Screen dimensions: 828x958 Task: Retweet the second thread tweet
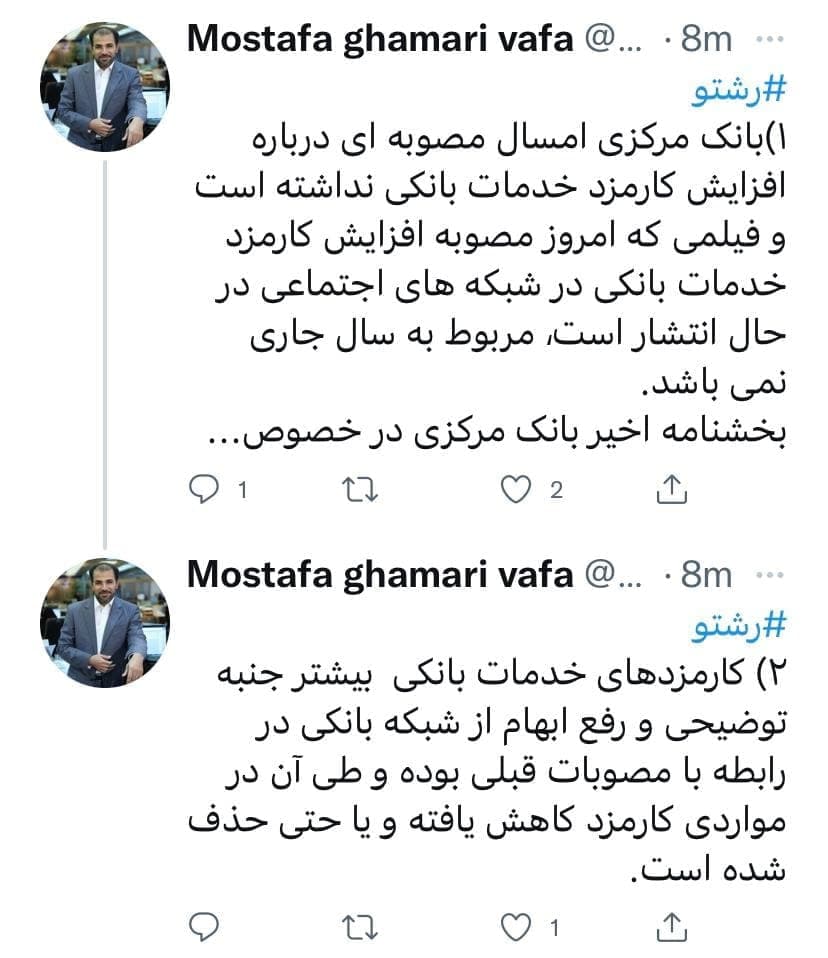point(356,927)
